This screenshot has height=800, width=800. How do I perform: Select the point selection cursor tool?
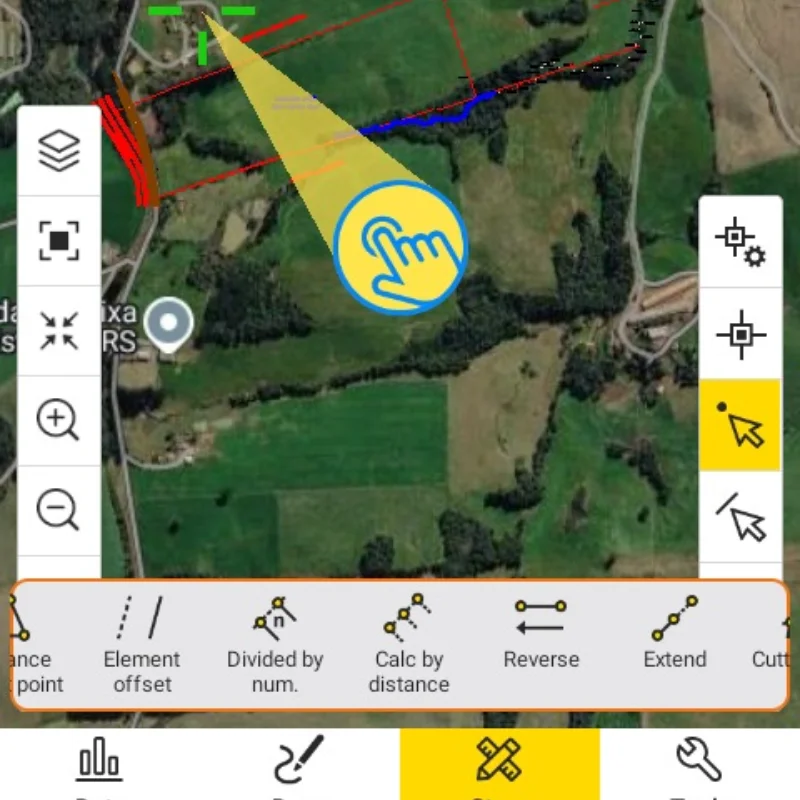point(740,426)
